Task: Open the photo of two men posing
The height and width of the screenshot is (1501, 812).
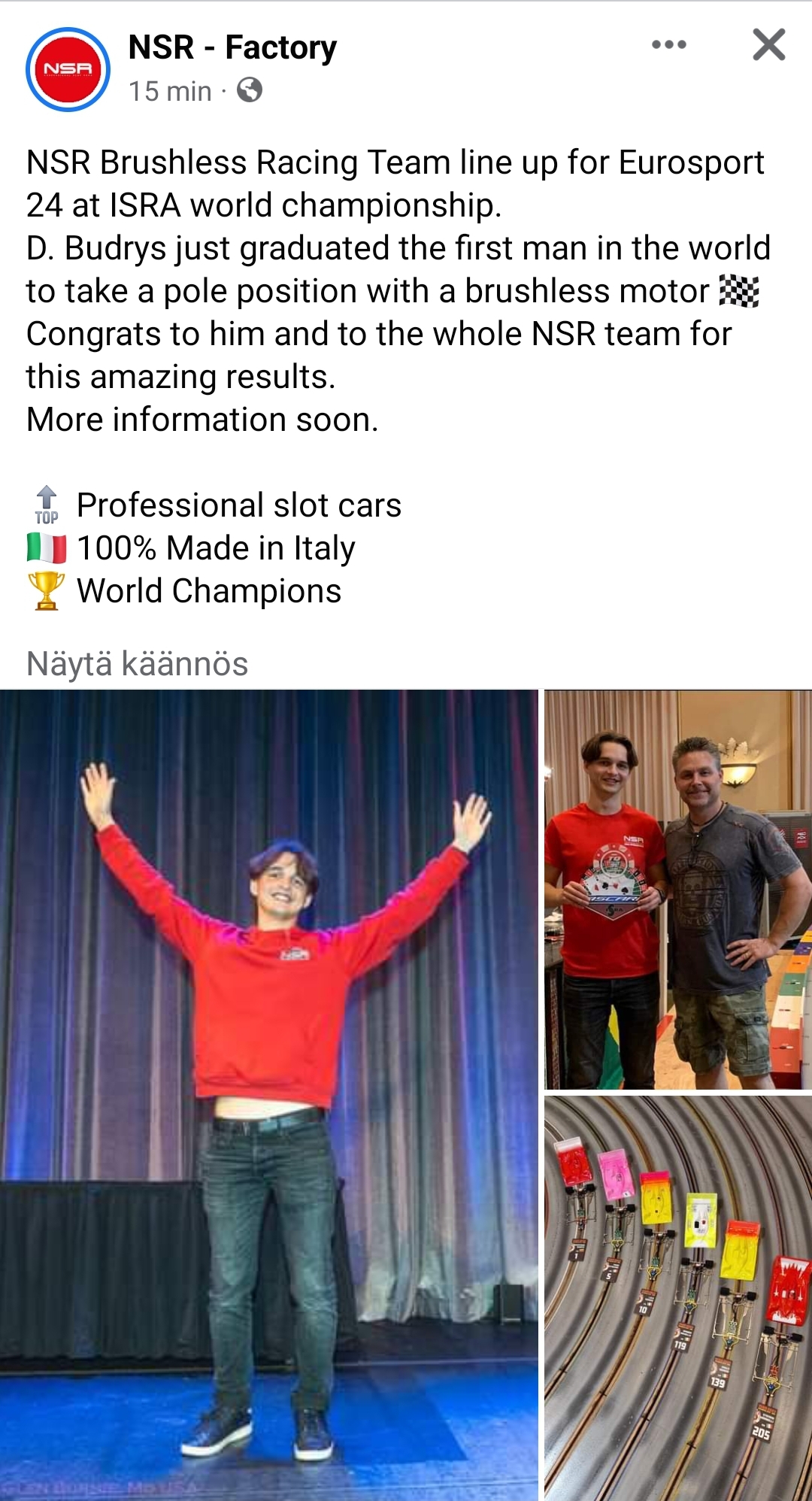Action: [x=677, y=890]
